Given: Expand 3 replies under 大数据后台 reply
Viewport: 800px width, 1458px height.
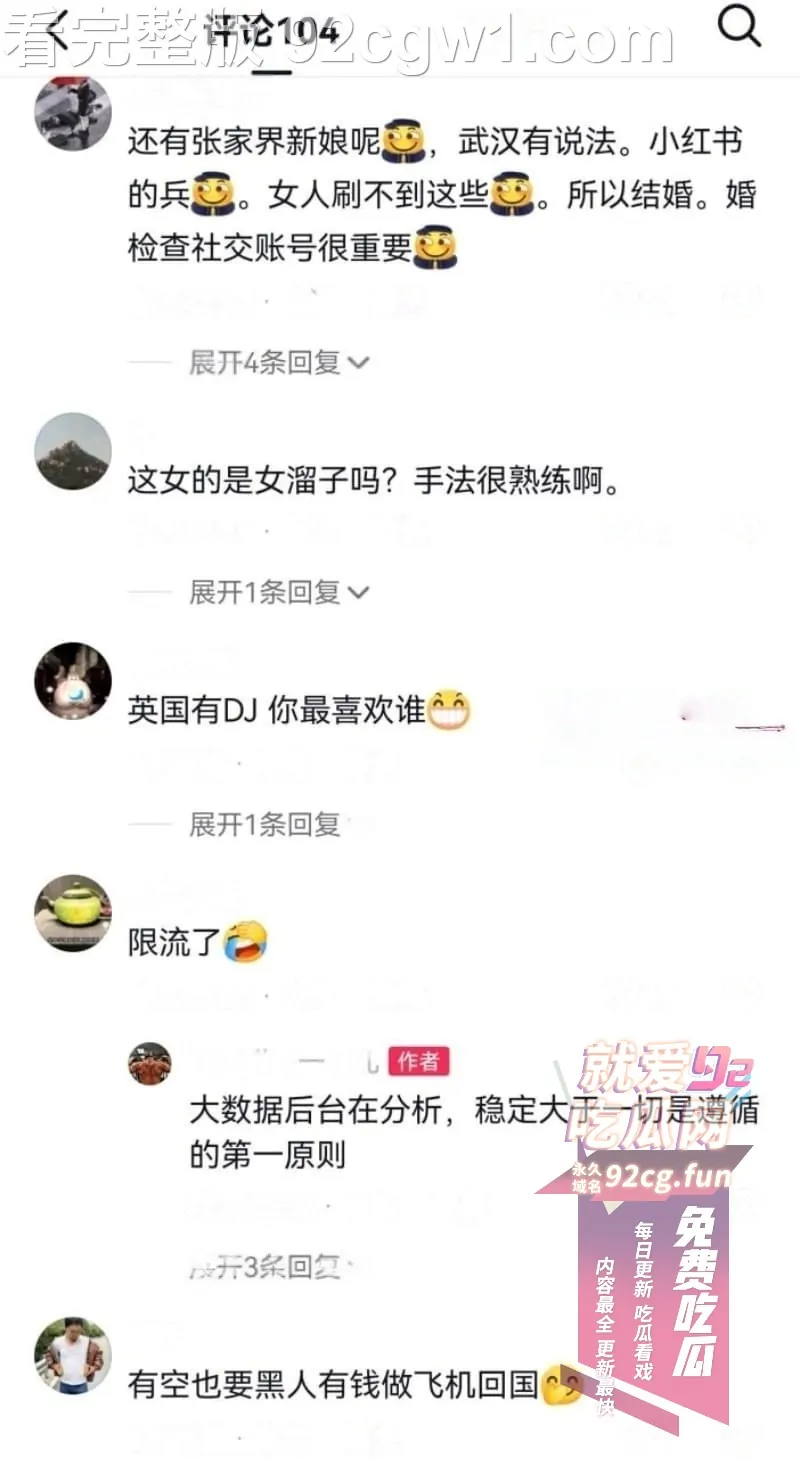Looking at the screenshot, I should click(265, 1267).
